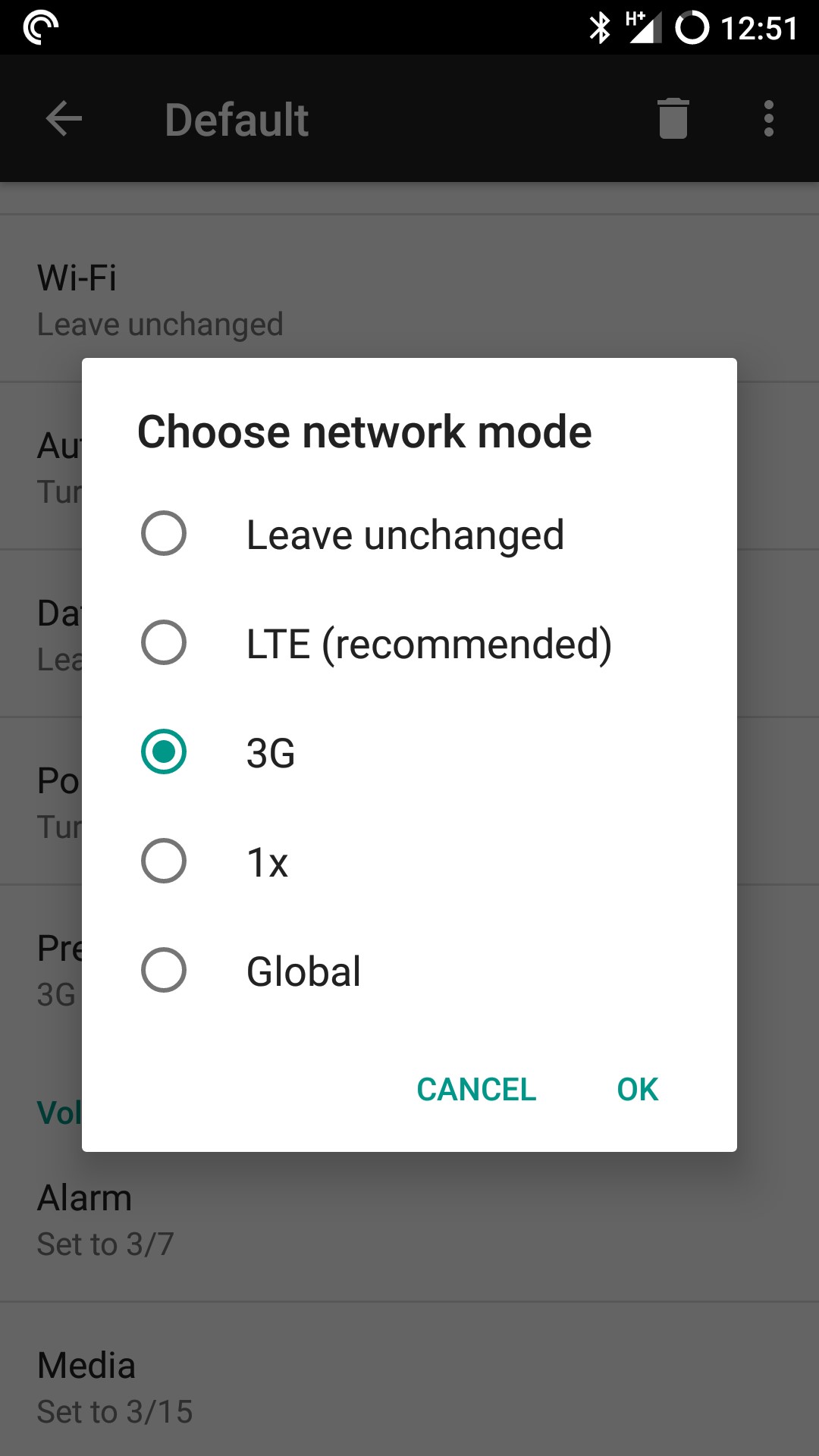This screenshot has width=819, height=1456.
Task: Confirm selection with OK
Action: click(x=637, y=1090)
